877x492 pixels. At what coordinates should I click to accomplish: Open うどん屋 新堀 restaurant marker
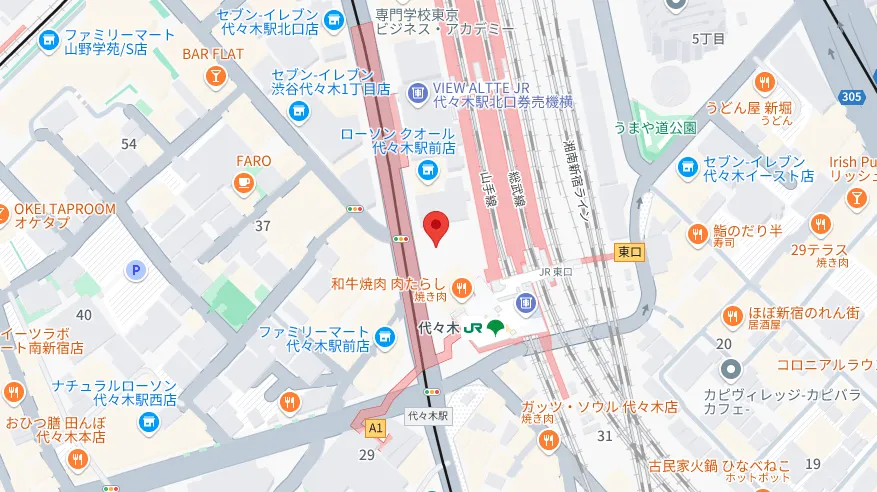tap(765, 83)
